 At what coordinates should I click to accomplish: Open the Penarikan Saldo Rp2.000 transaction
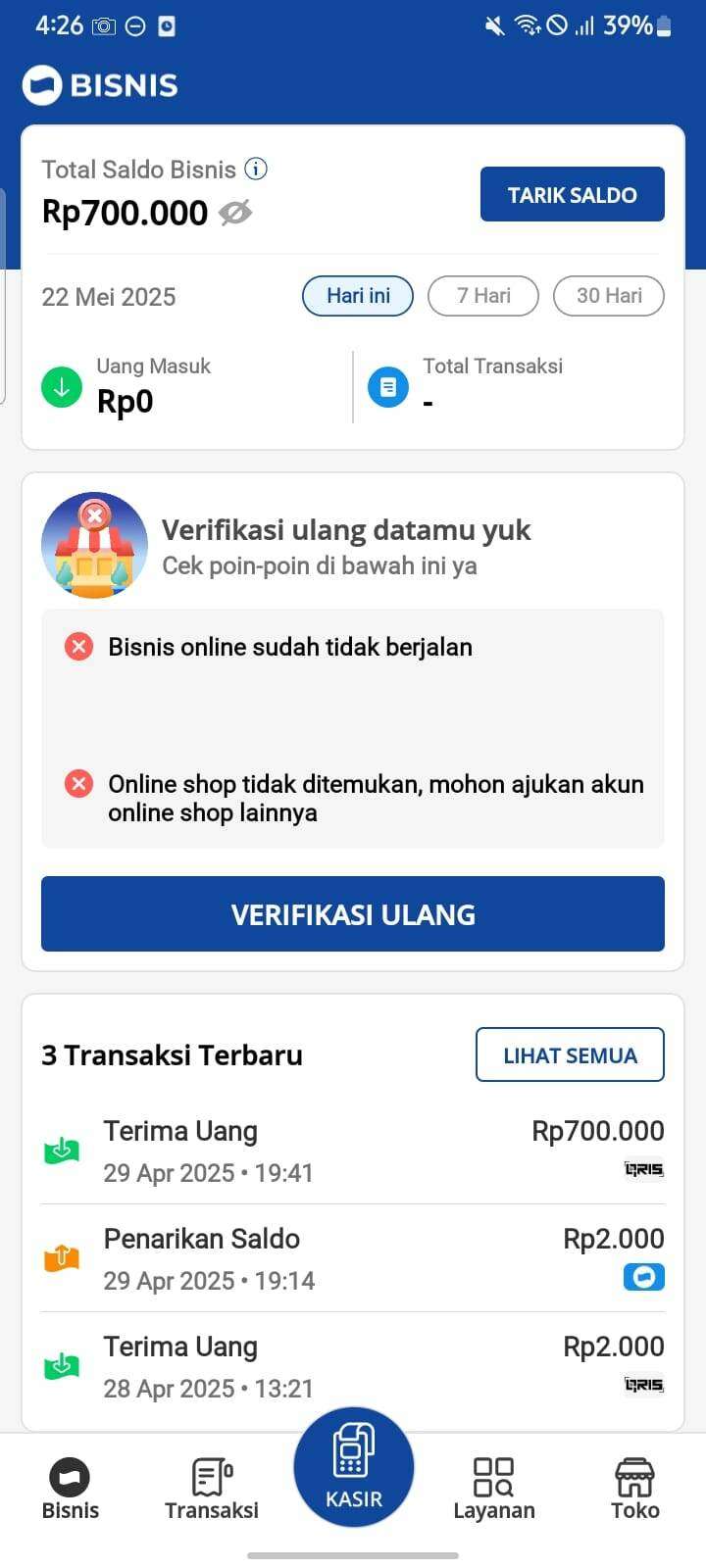click(353, 1258)
